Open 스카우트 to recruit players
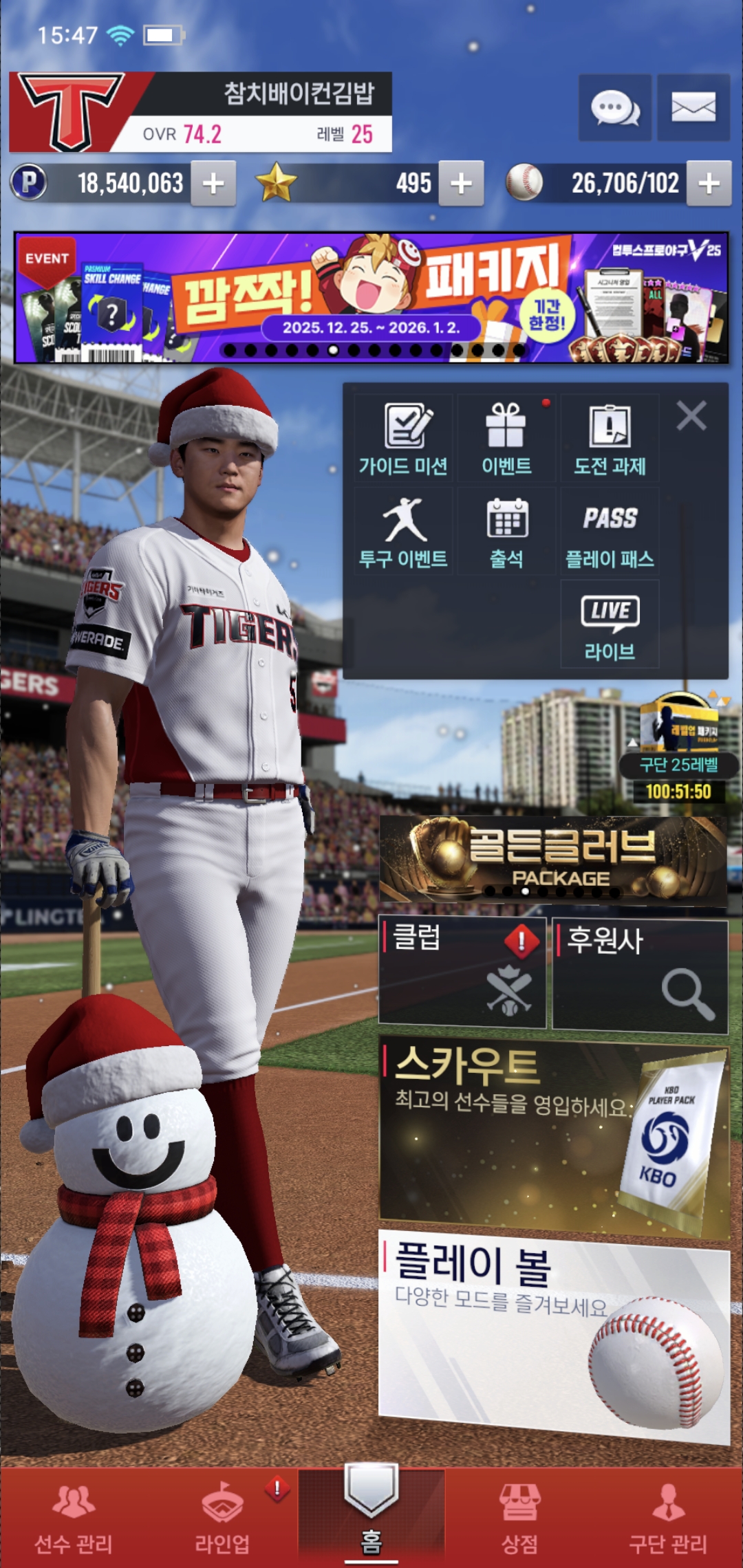Screen dimensions: 743x1568 click(553, 1138)
